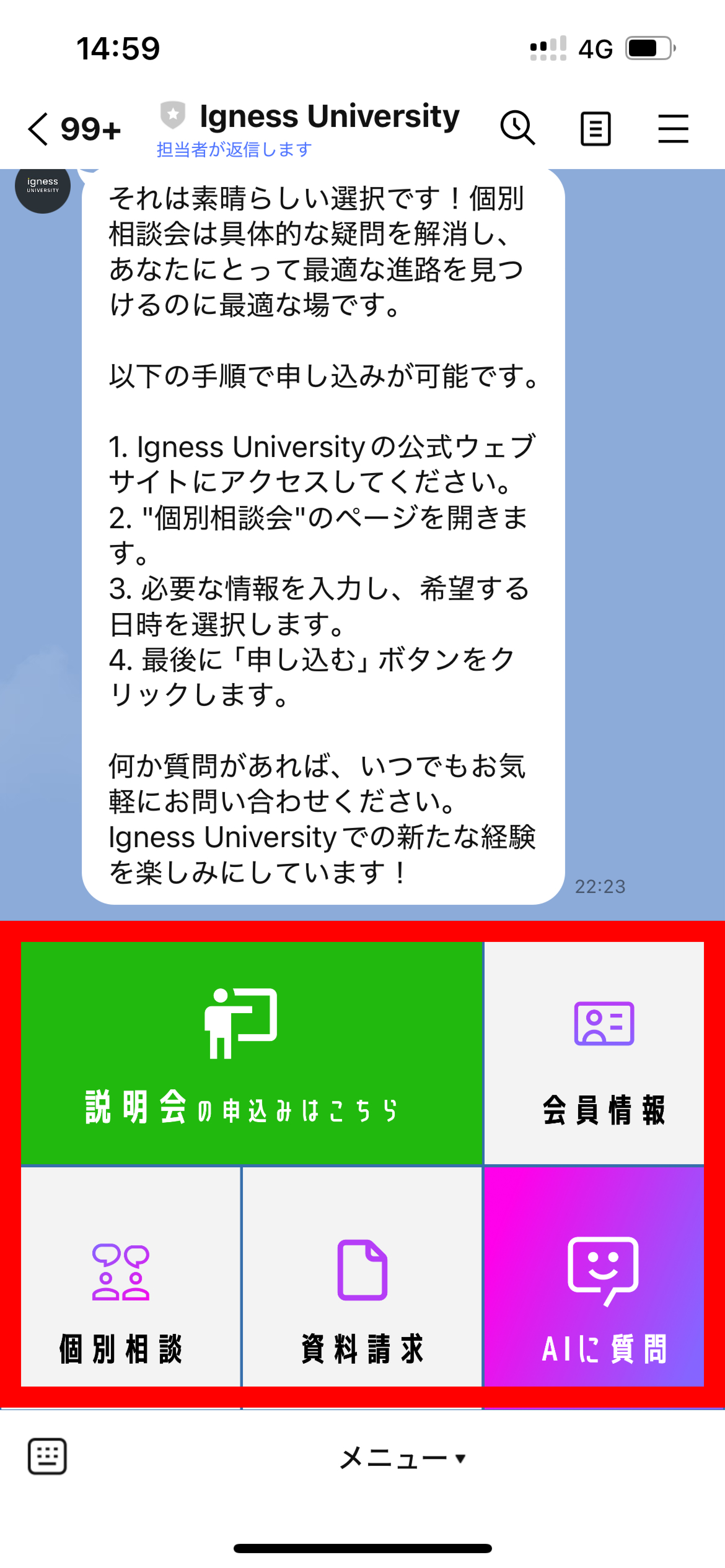
Task: Go back to the chat list
Action: coord(38,129)
